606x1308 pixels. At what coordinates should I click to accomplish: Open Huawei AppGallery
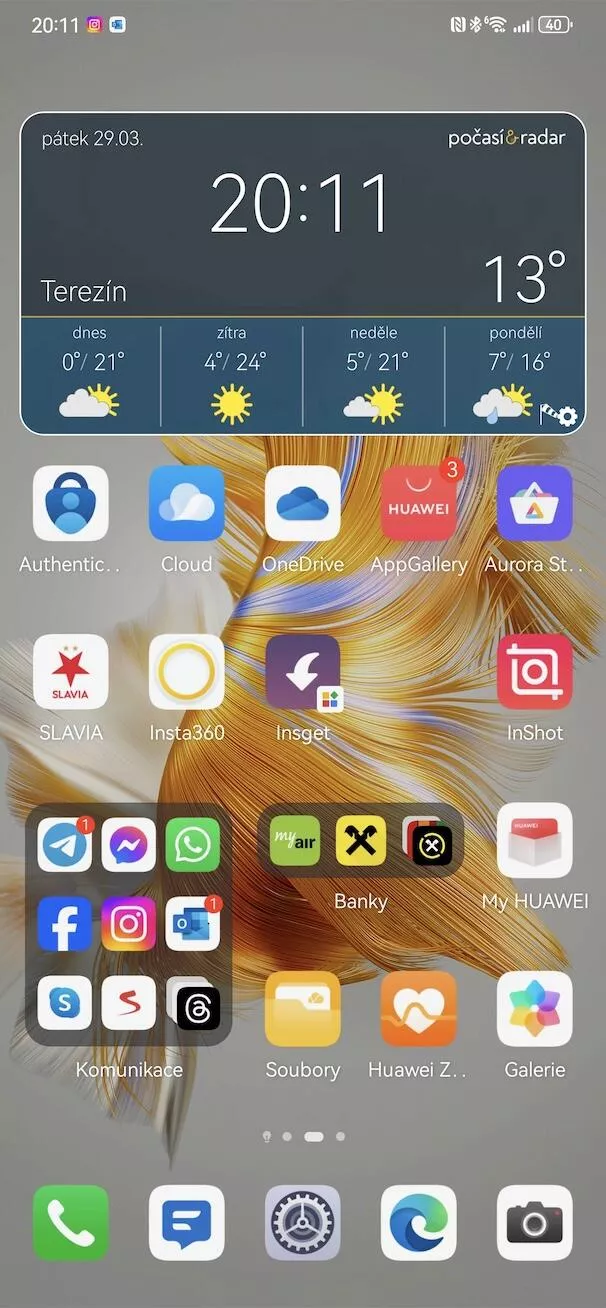pyautogui.click(x=418, y=503)
